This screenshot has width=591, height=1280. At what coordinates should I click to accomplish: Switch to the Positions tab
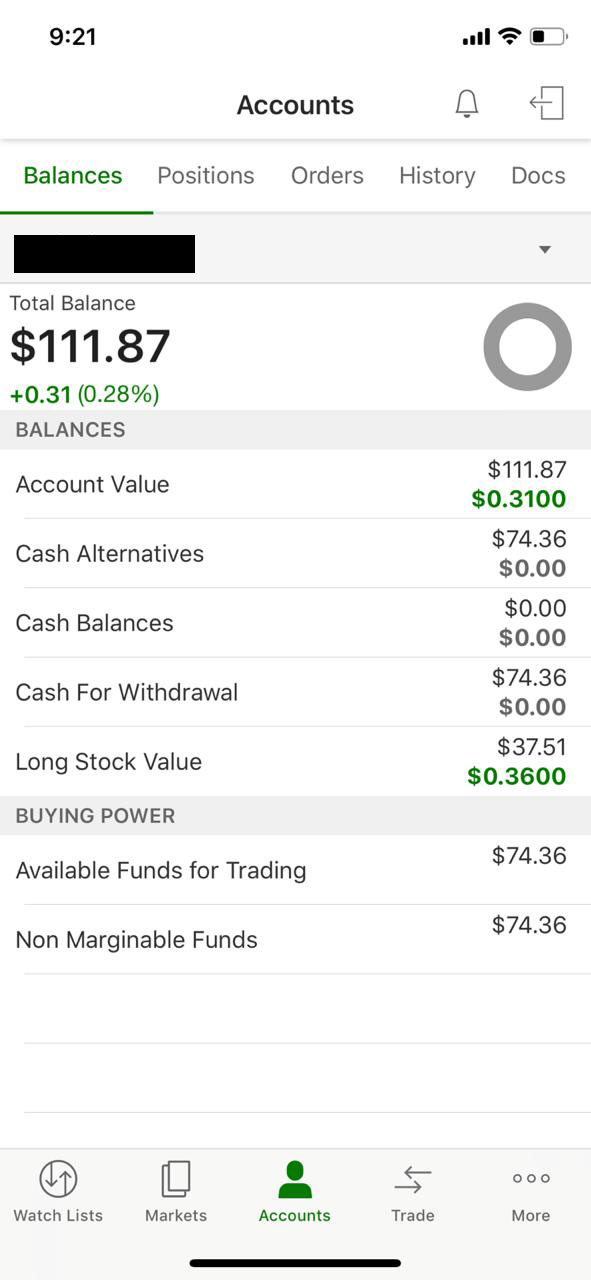pyautogui.click(x=206, y=175)
